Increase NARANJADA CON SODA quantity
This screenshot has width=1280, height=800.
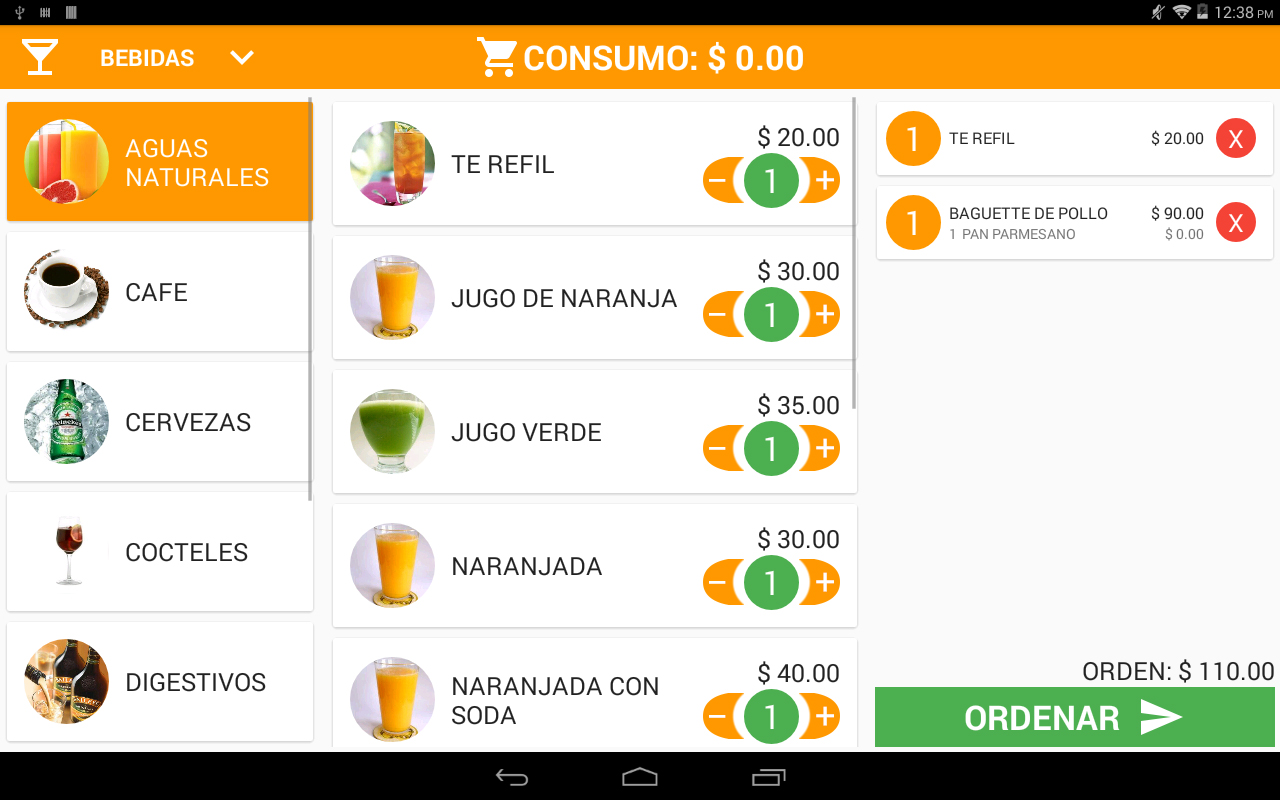[825, 716]
